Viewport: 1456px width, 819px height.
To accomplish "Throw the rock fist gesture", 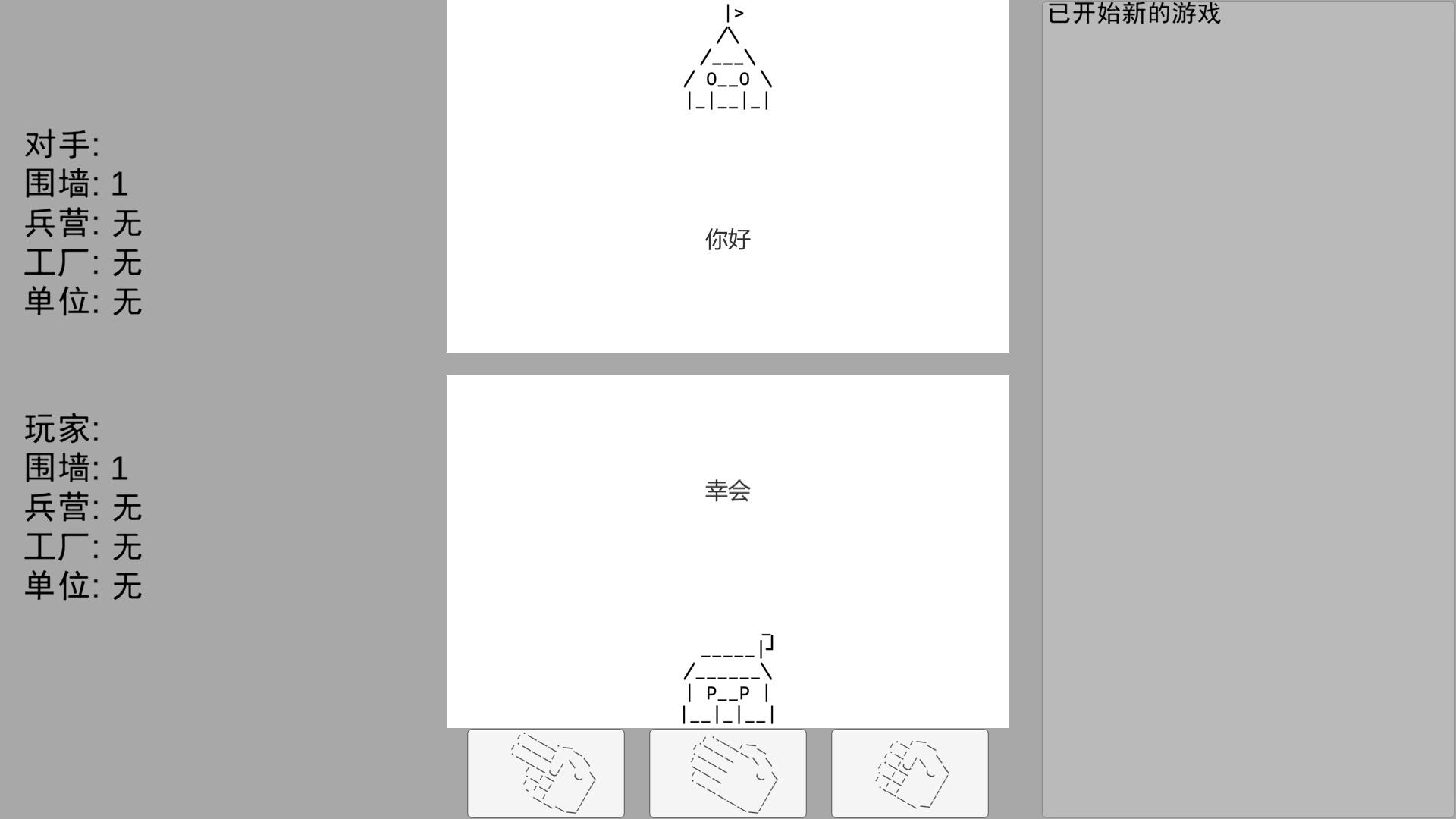I will point(909,773).
